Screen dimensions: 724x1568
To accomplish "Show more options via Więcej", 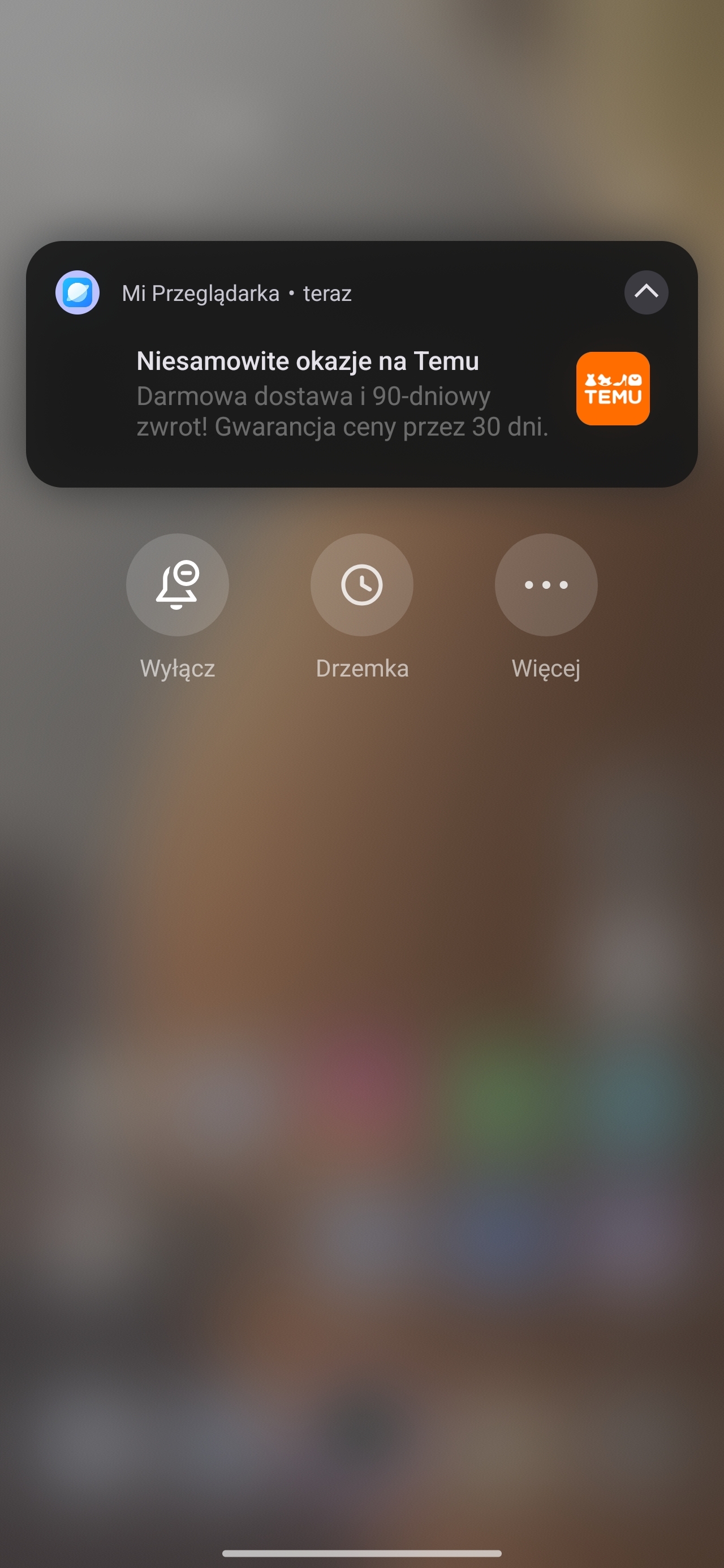I will (x=546, y=584).
